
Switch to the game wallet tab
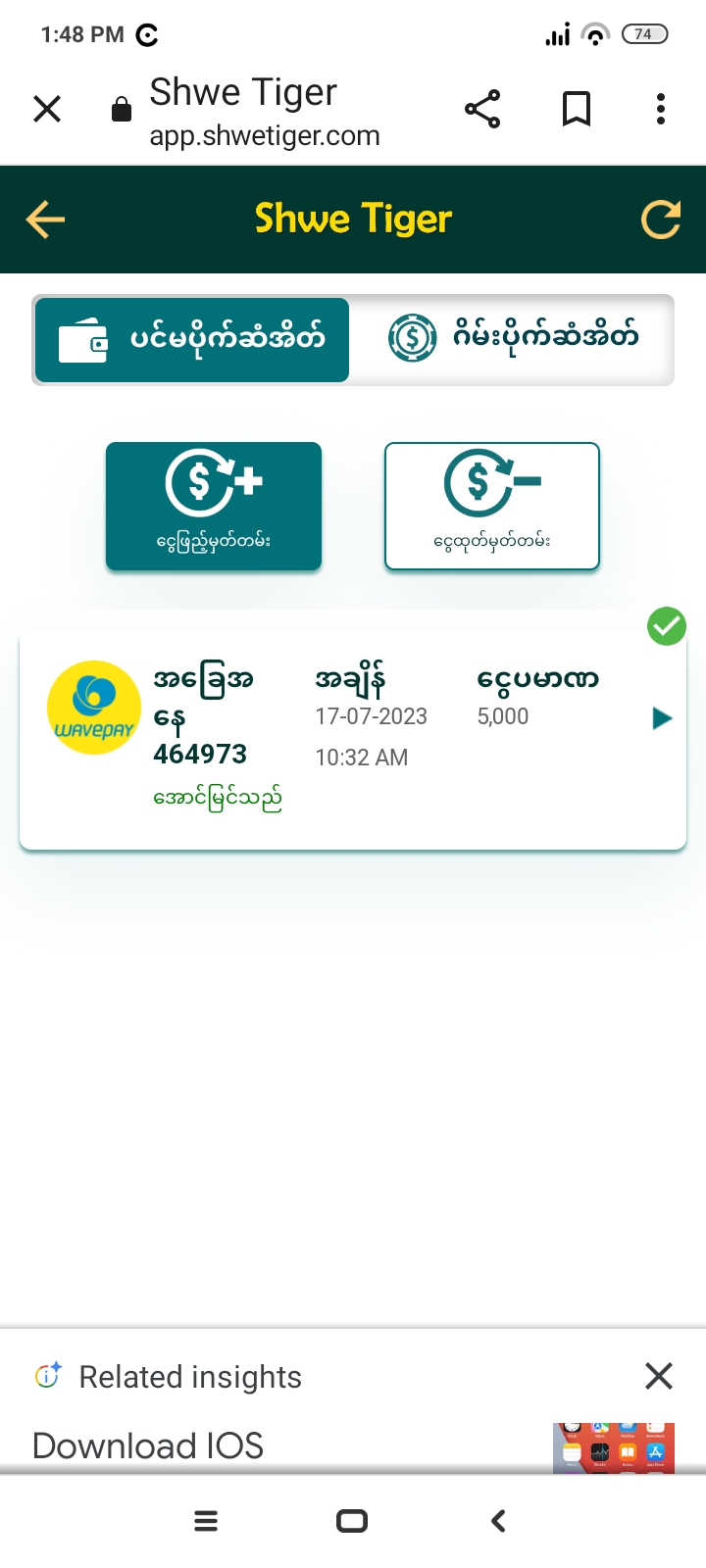(x=512, y=340)
